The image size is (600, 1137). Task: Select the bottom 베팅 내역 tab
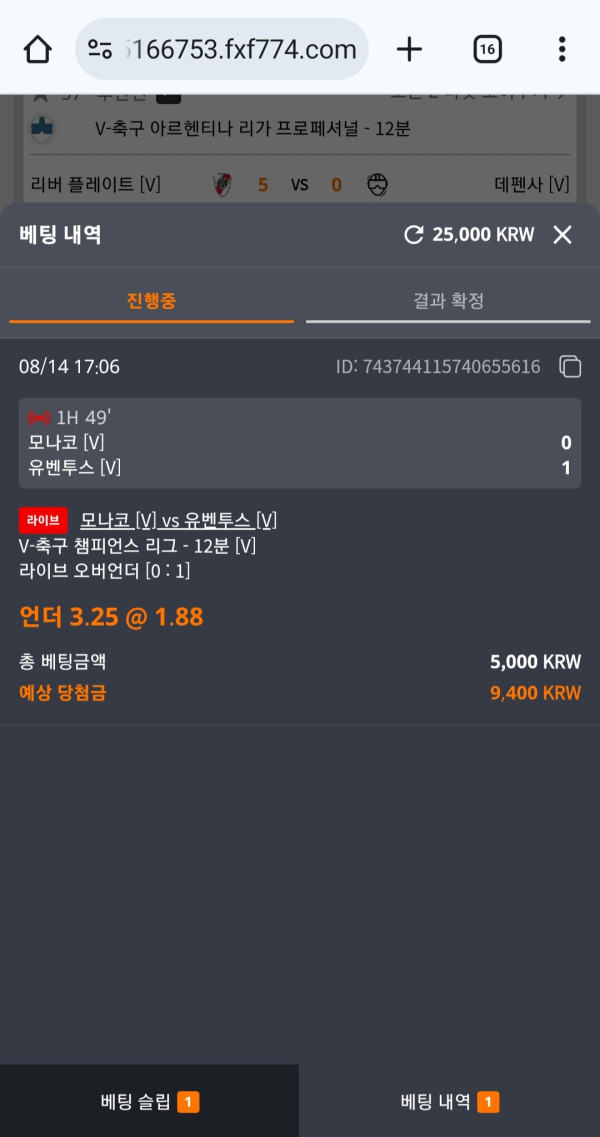[449, 1102]
